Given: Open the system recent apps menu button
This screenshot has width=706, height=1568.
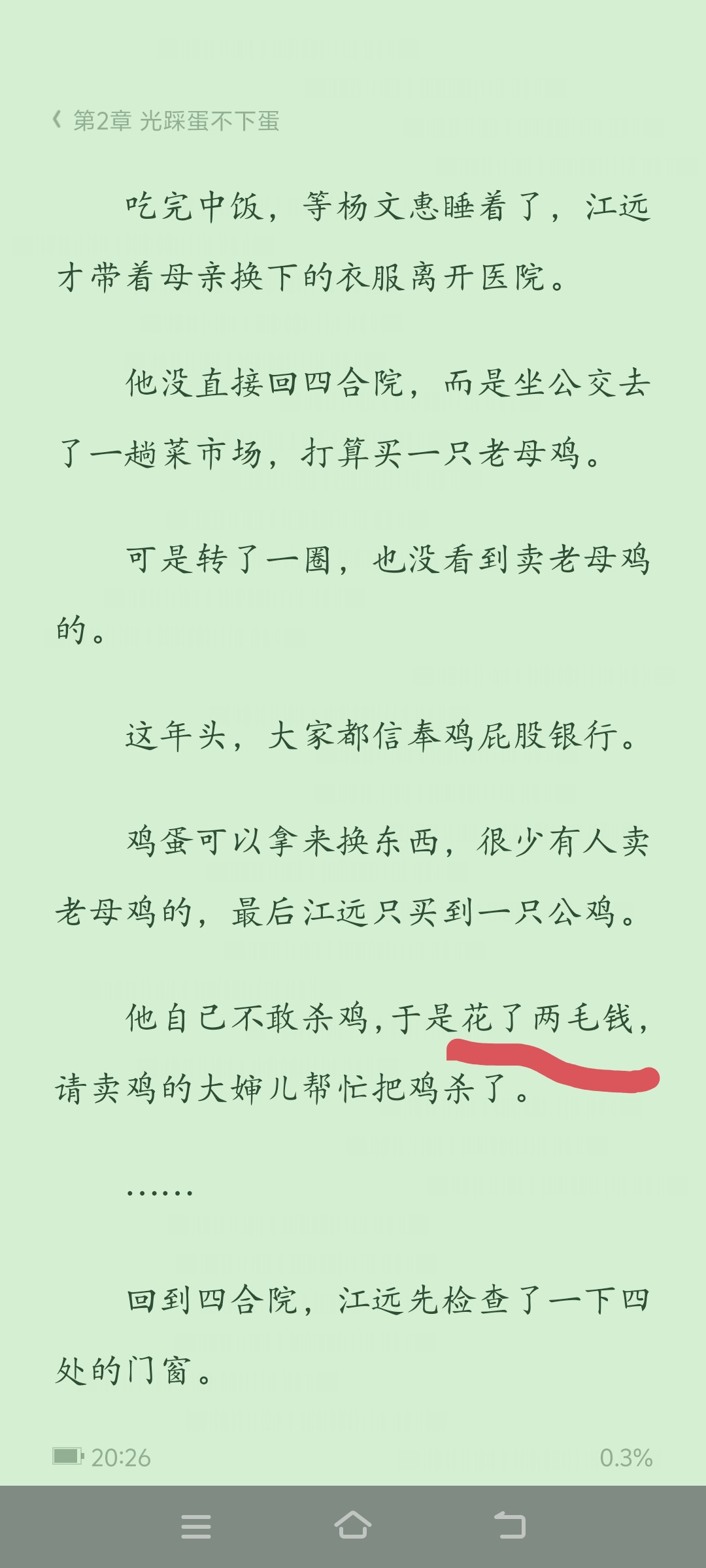Looking at the screenshot, I should tap(196, 1527).
